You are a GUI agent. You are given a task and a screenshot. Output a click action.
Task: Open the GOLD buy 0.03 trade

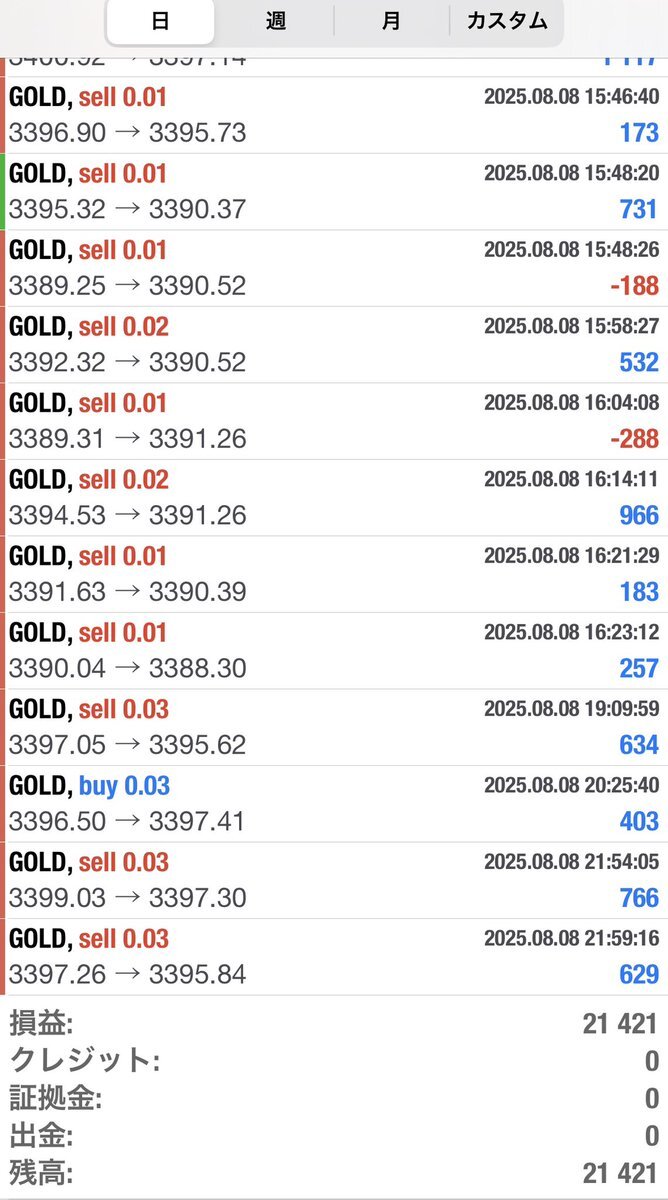point(334,804)
